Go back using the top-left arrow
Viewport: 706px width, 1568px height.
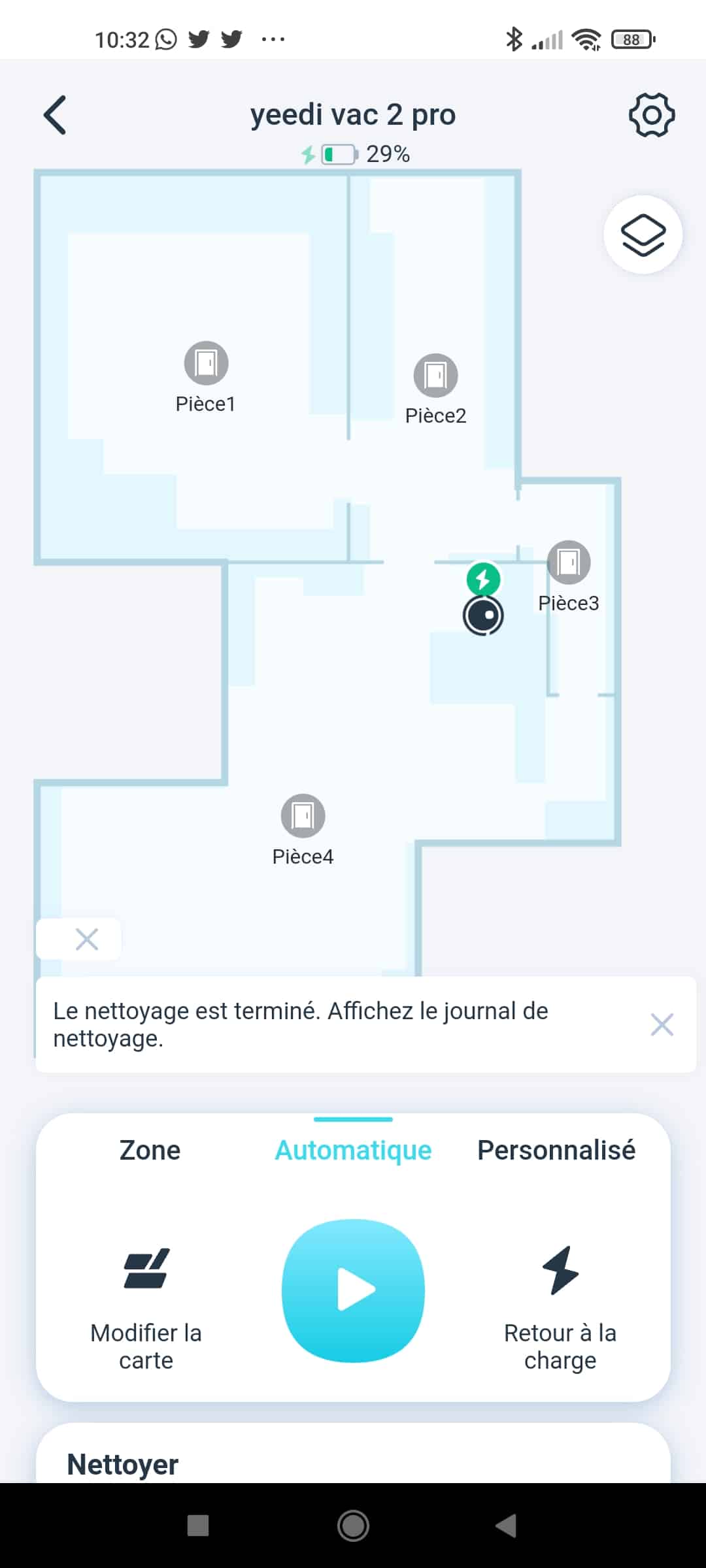[x=55, y=115]
